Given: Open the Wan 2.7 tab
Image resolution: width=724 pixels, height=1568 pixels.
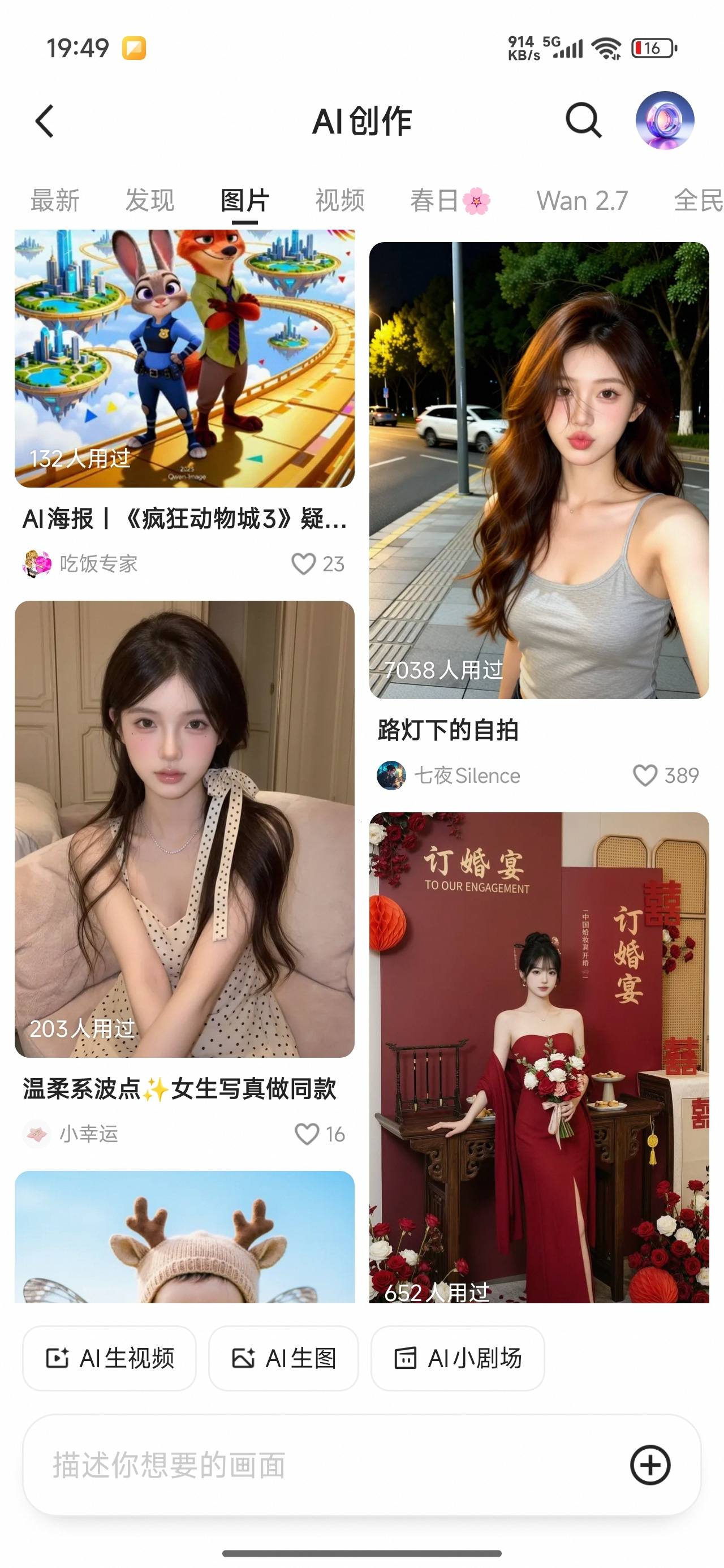Looking at the screenshot, I should [582, 200].
